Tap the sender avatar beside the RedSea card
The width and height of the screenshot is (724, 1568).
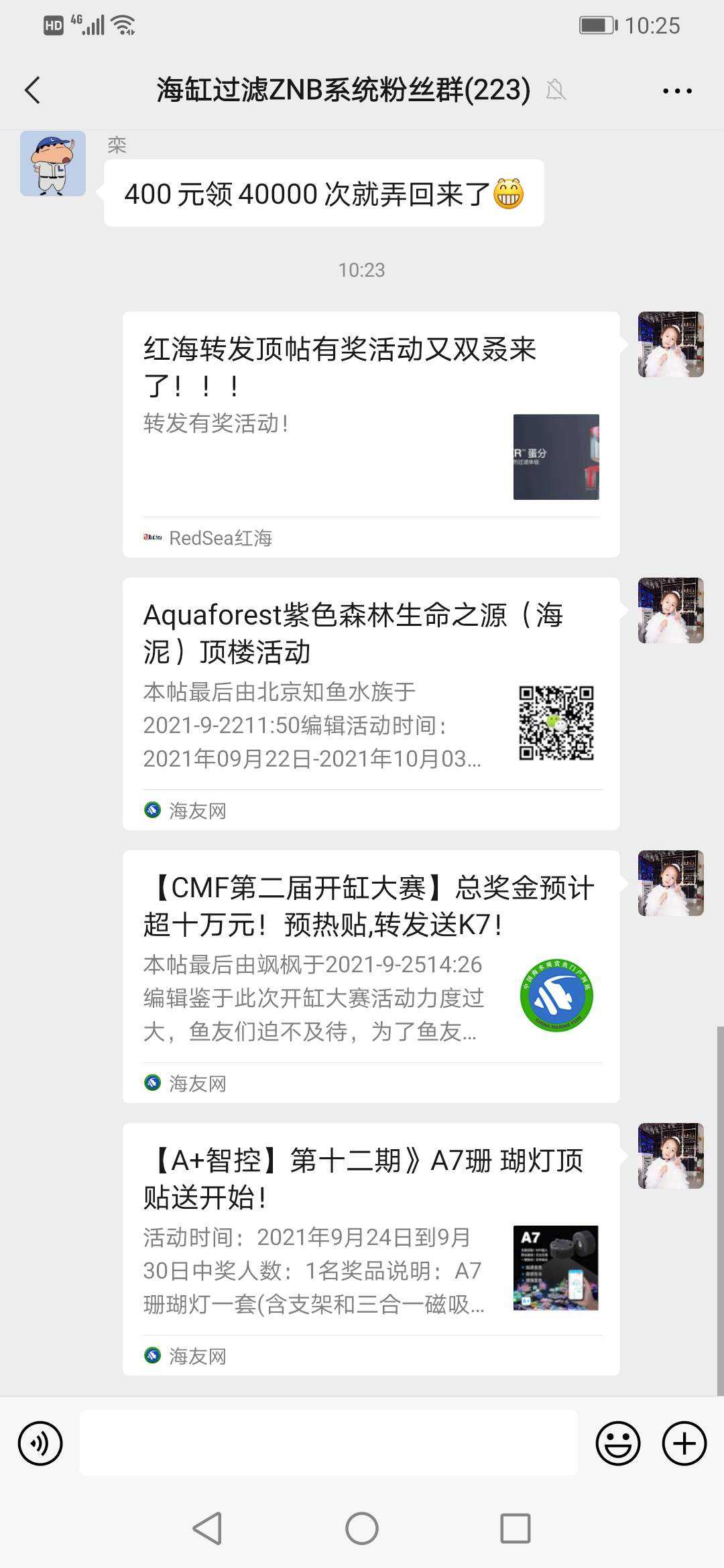pyautogui.click(x=670, y=344)
